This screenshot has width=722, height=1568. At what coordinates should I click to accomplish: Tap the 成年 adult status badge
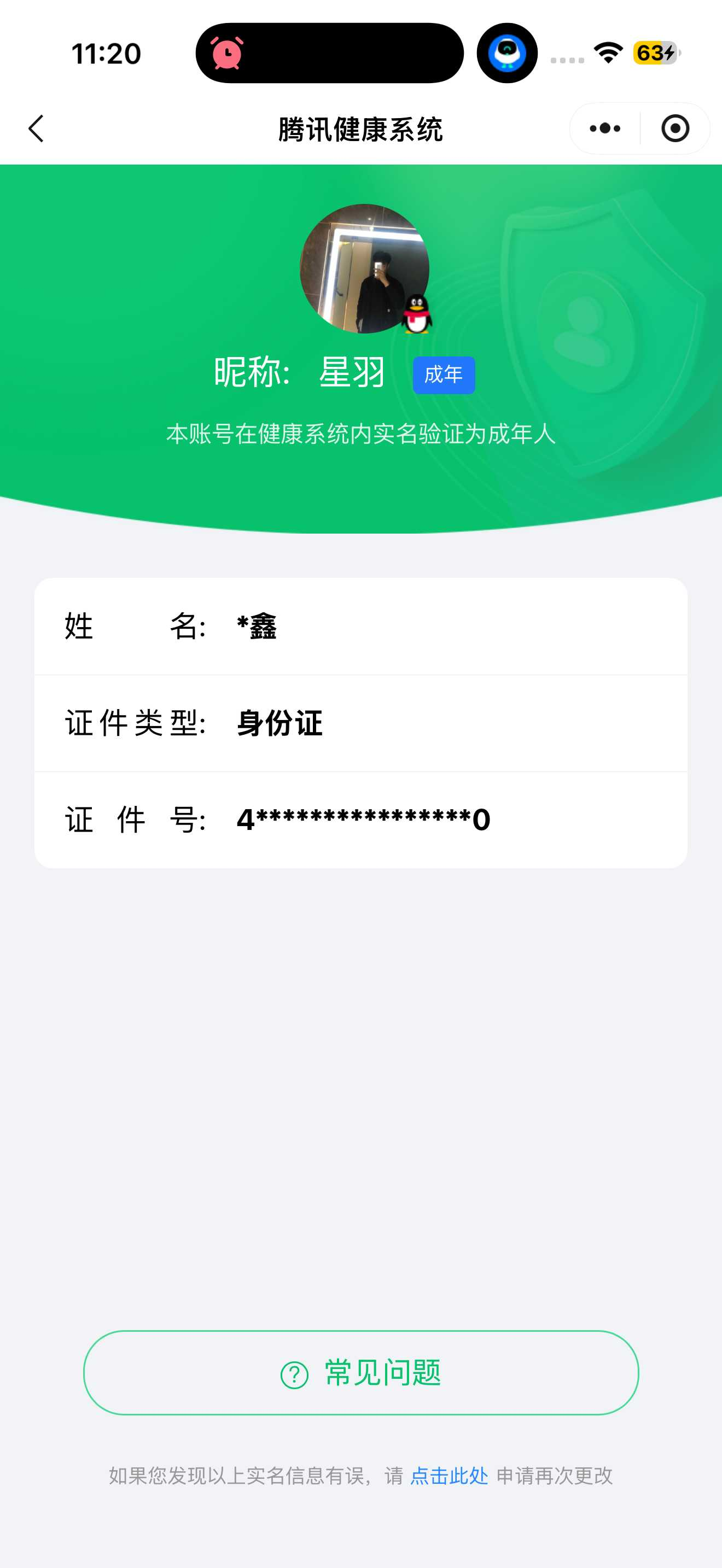443,375
